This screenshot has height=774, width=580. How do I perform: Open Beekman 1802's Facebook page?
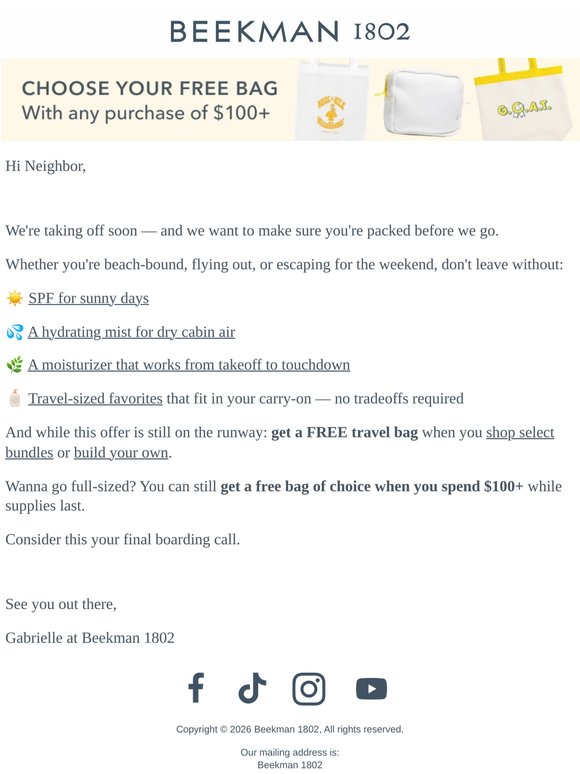pyautogui.click(x=196, y=688)
